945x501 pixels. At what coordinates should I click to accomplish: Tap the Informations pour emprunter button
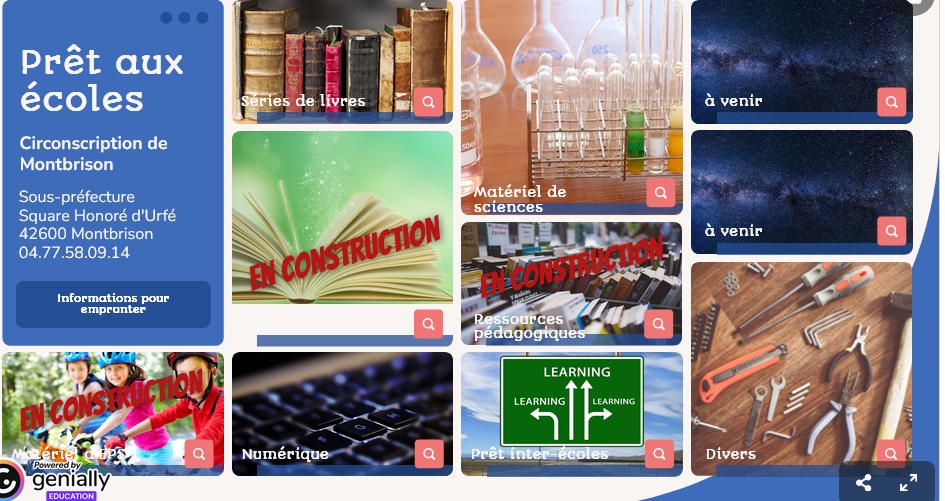tap(113, 304)
